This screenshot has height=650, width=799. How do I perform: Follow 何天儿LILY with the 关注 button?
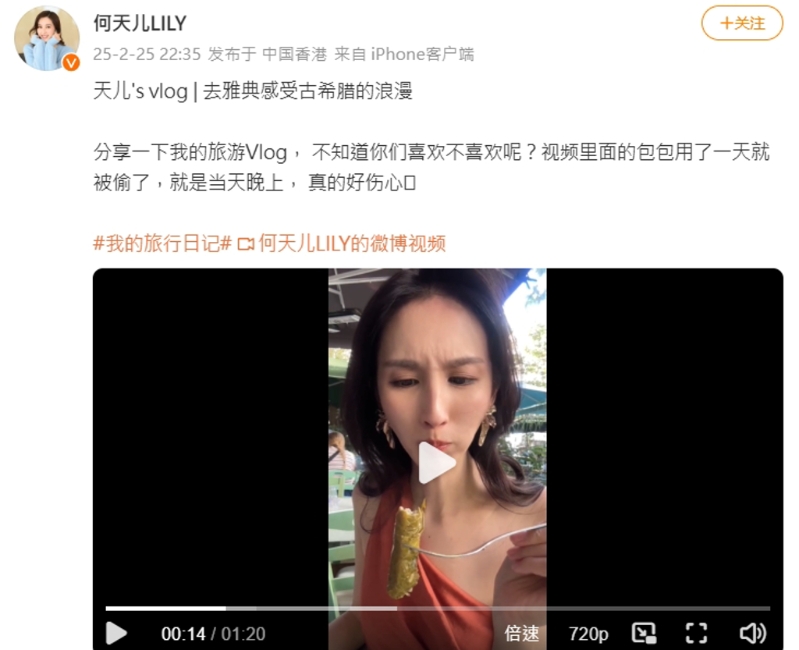tap(742, 23)
